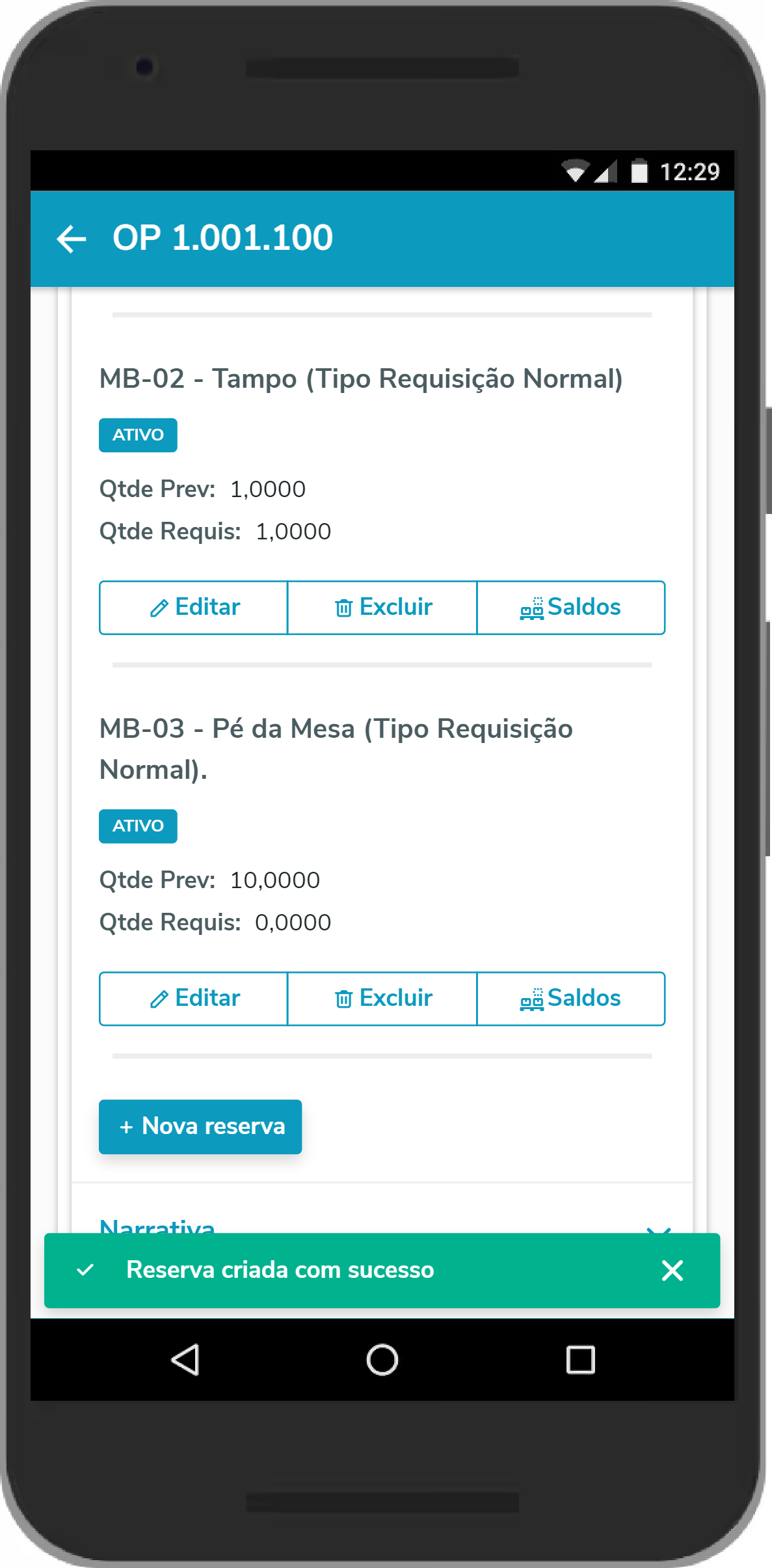772x1568 pixels.
Task: Tap Editar for MB-03 Pé da Mesa
Action: pyautogui.click(x=194, y=999)
